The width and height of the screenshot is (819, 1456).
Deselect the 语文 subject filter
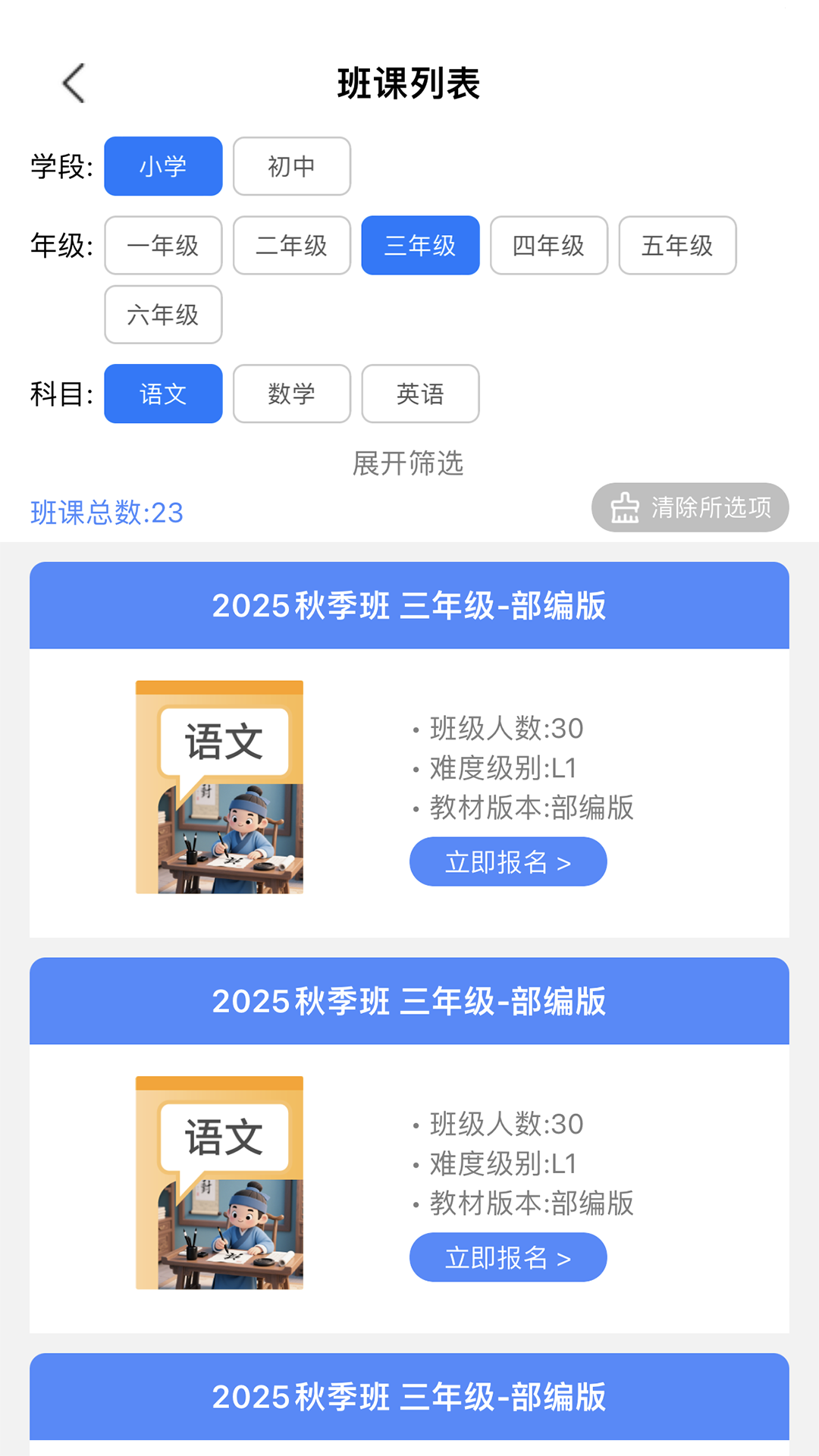coord(162,394)
